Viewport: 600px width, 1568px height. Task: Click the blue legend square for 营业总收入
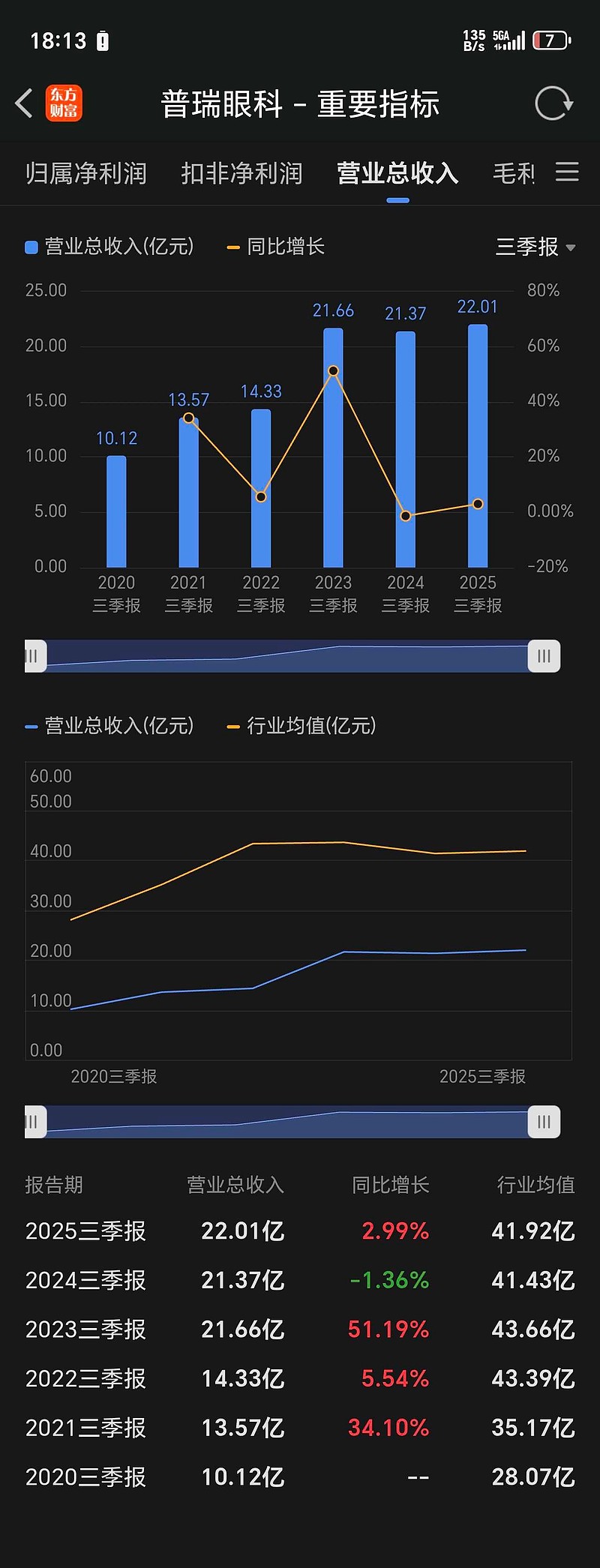(30, 246)
